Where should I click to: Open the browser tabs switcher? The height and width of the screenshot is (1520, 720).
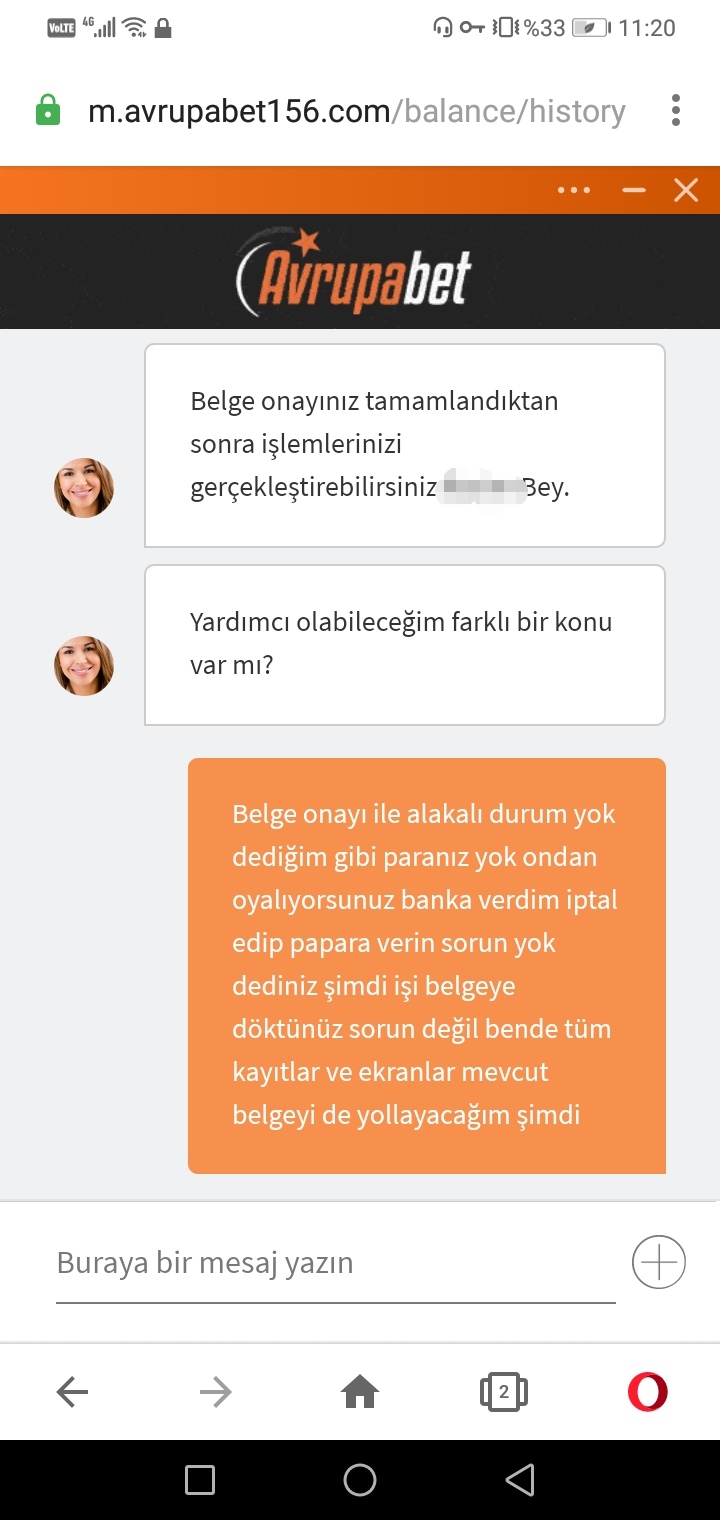504,1391
